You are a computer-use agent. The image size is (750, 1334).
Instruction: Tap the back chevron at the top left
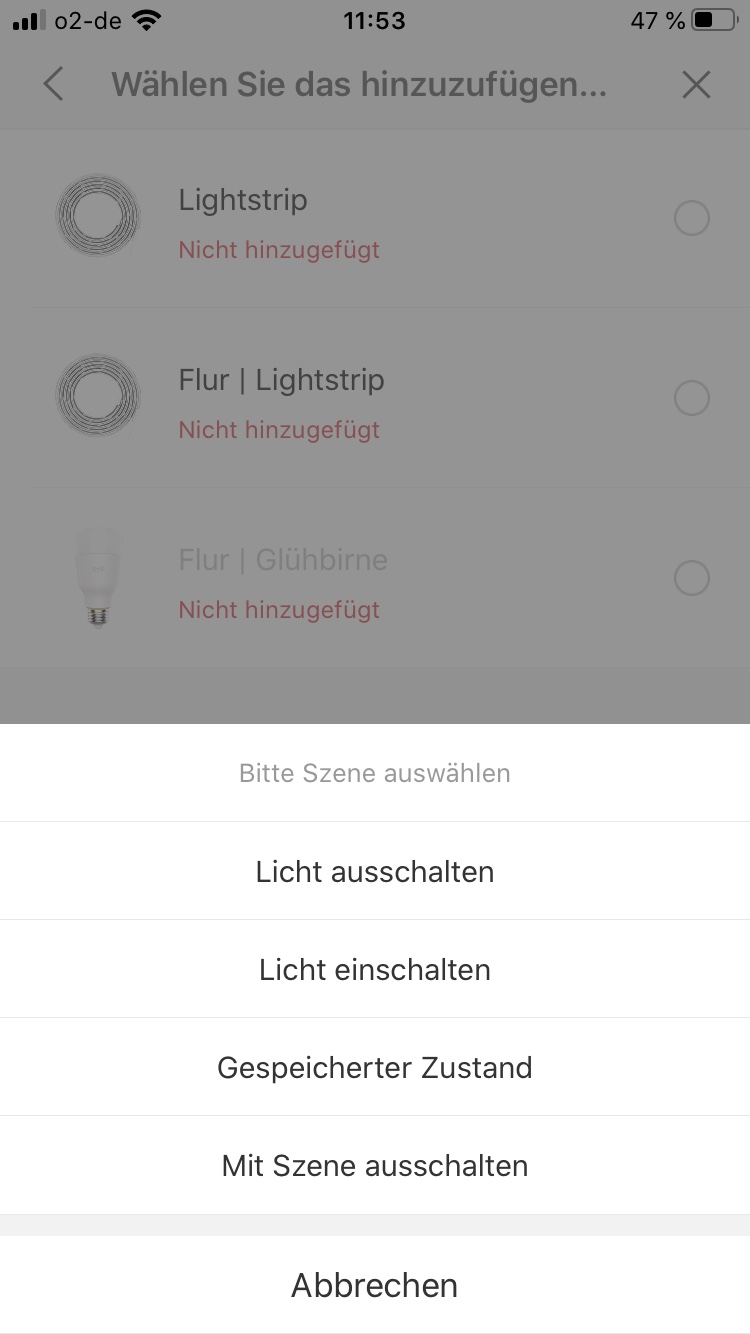53,84
